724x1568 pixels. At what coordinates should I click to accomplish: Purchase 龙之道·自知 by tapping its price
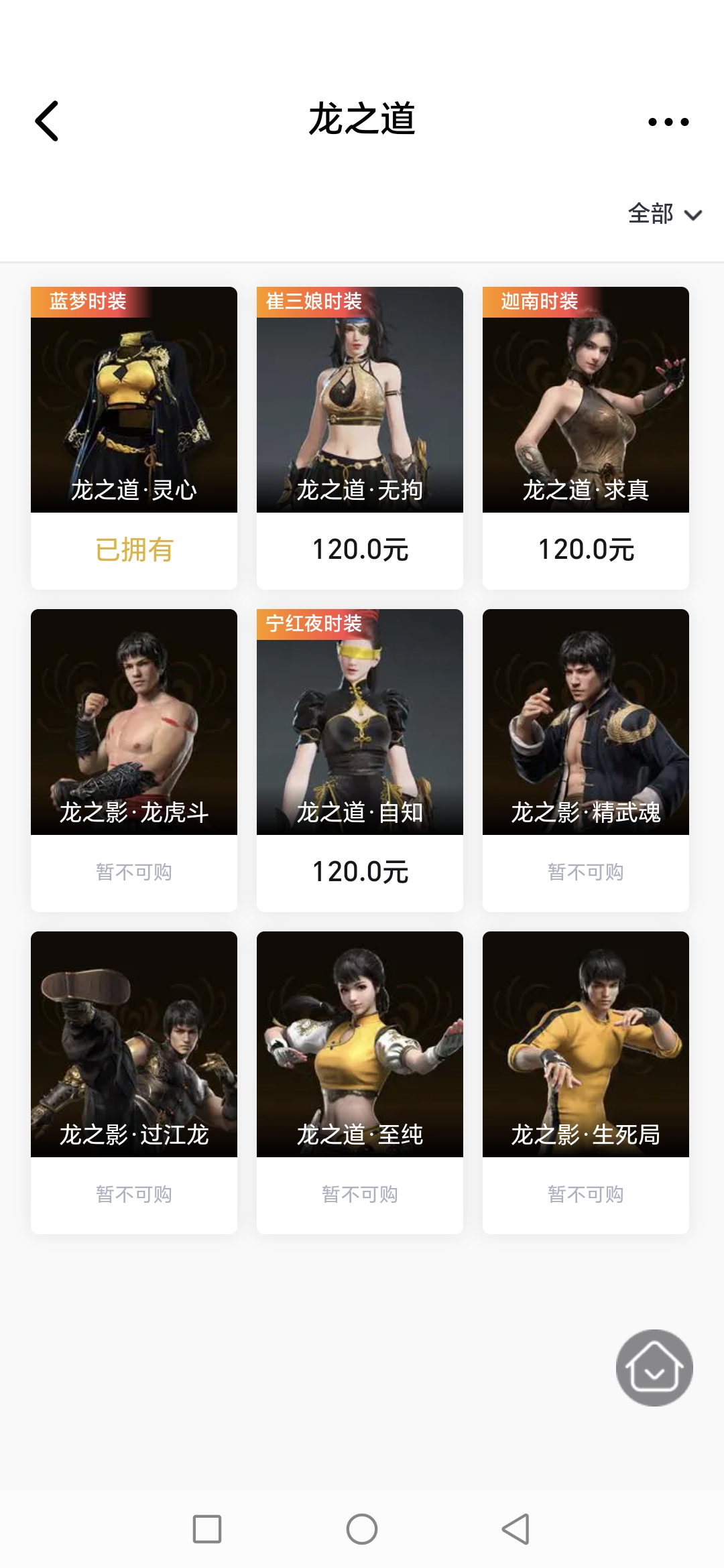click(x=360, y=871)
